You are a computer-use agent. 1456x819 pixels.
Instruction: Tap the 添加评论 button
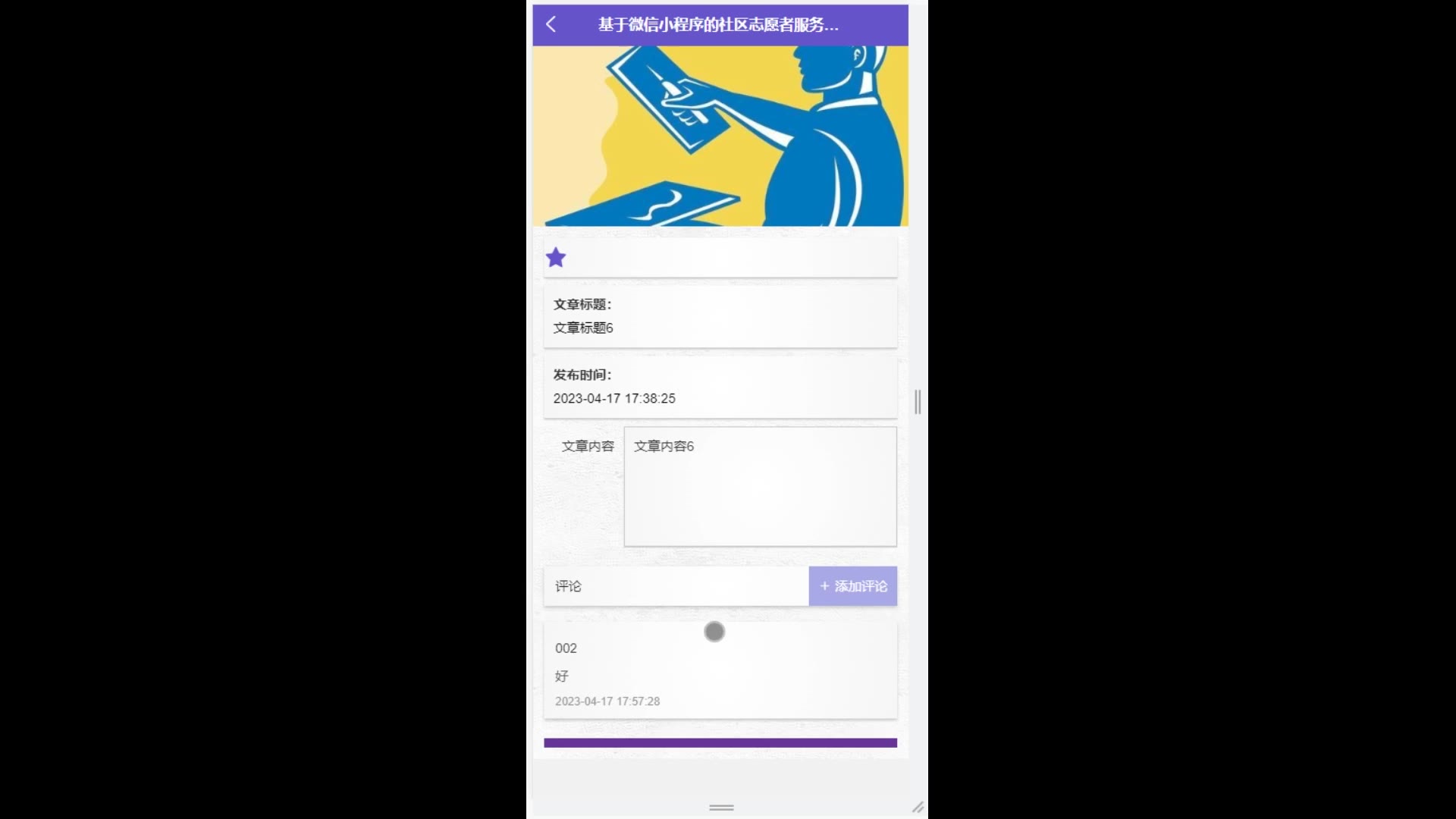point(852,586)
